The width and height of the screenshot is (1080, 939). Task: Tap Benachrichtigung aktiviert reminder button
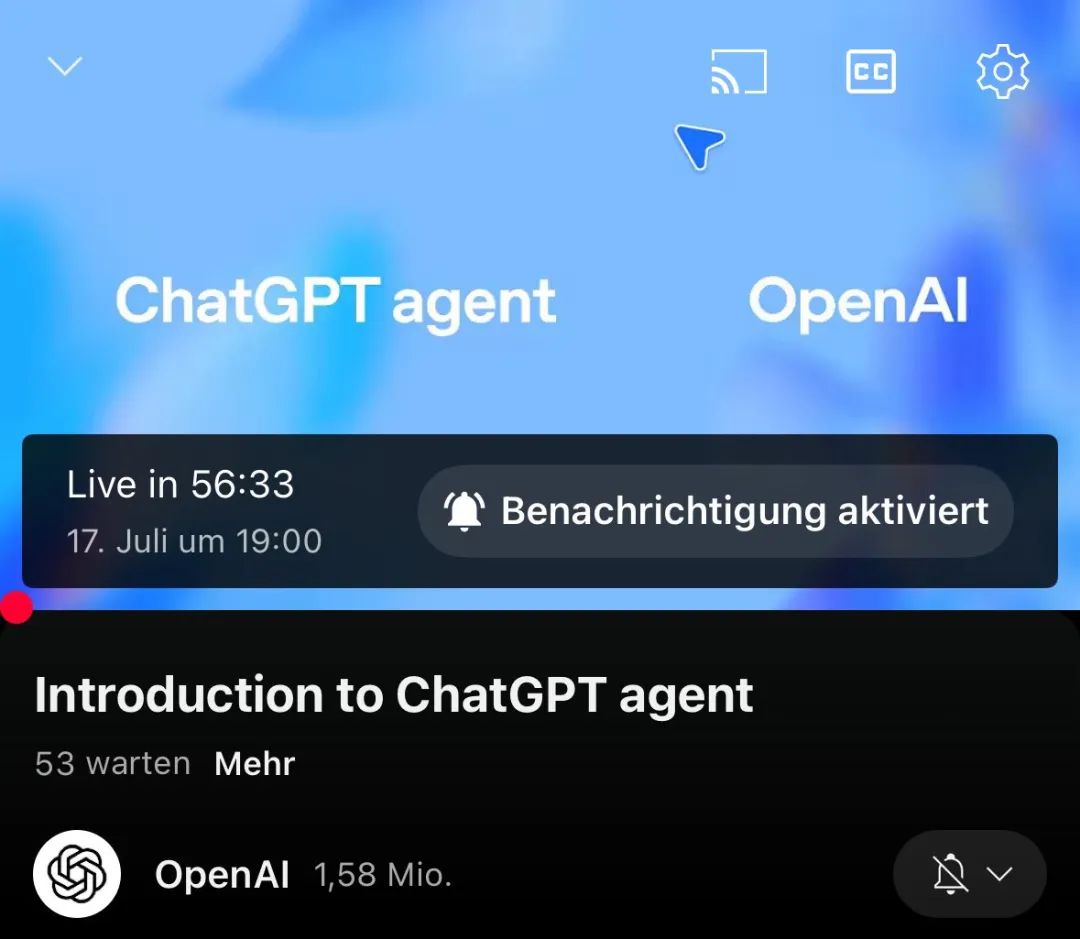716,511
